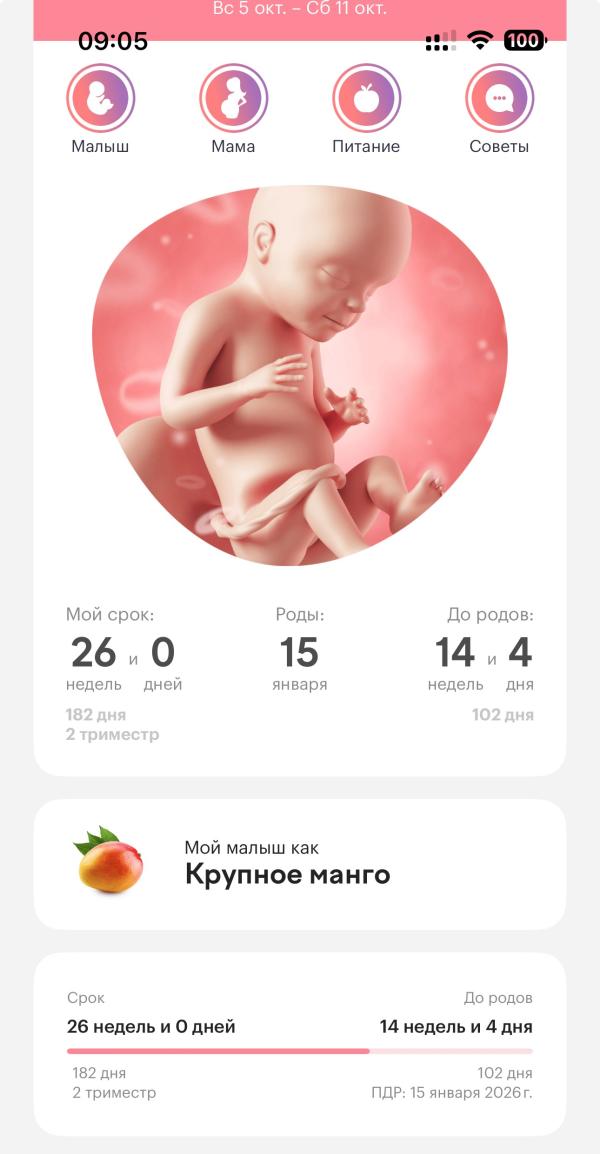
Task: Tap the week range header Вс 5 окт. – Сб 11 окт.
Action: pyautogui.click(x=300, y=10)
